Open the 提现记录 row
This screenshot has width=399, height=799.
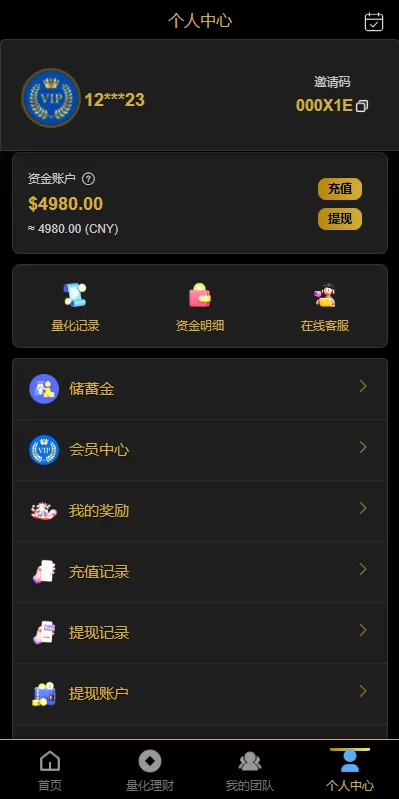(x=200, y=633)
